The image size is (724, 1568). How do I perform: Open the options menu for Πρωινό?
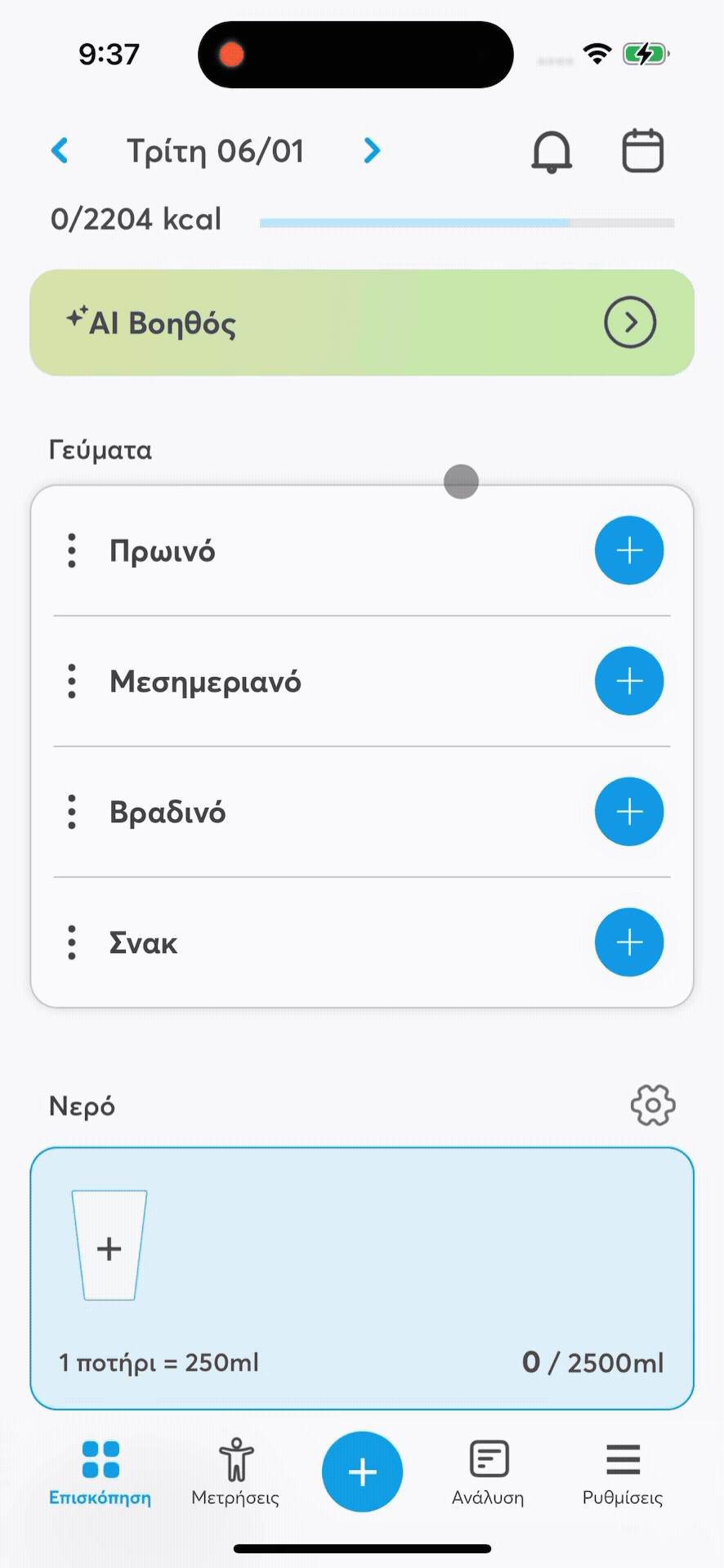tap(72, 550)
